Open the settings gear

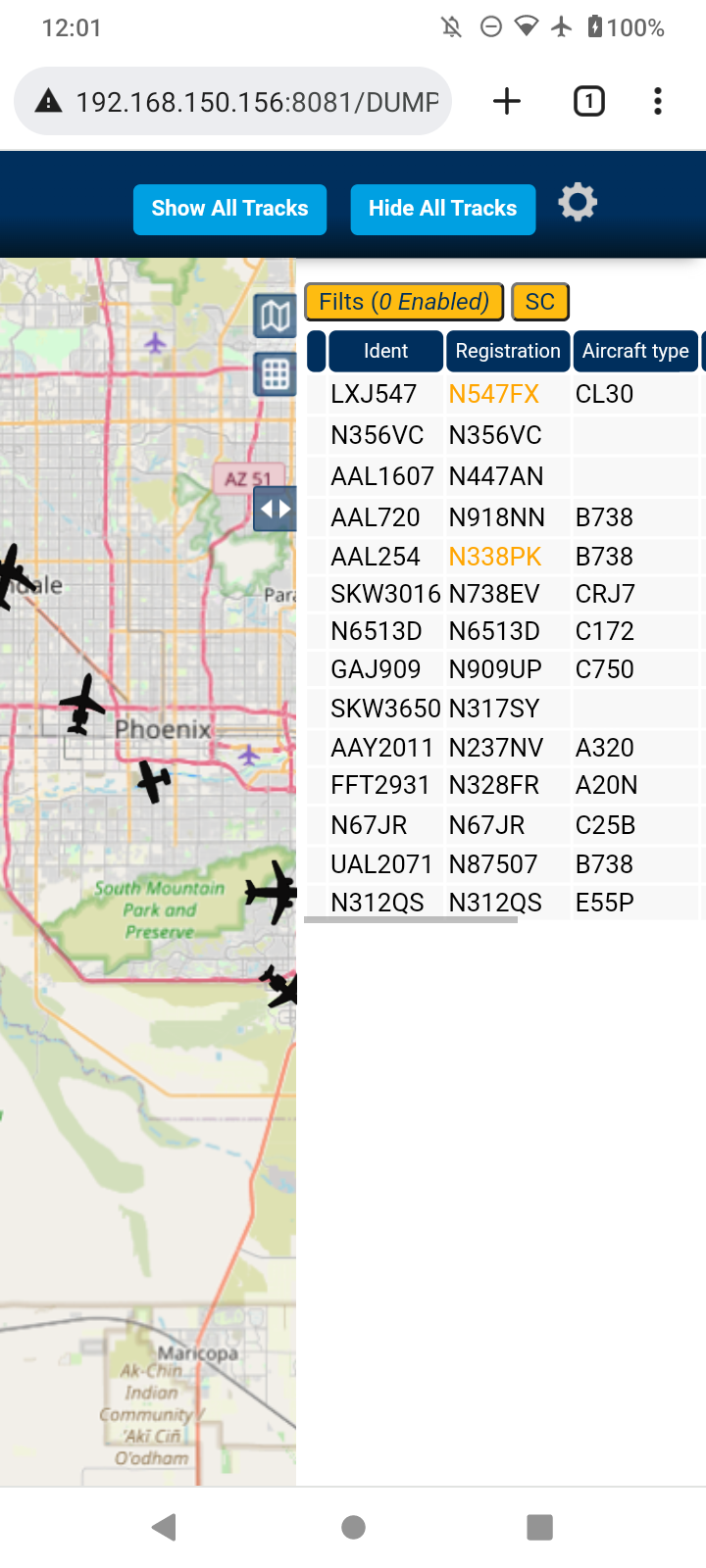[578, 203]
